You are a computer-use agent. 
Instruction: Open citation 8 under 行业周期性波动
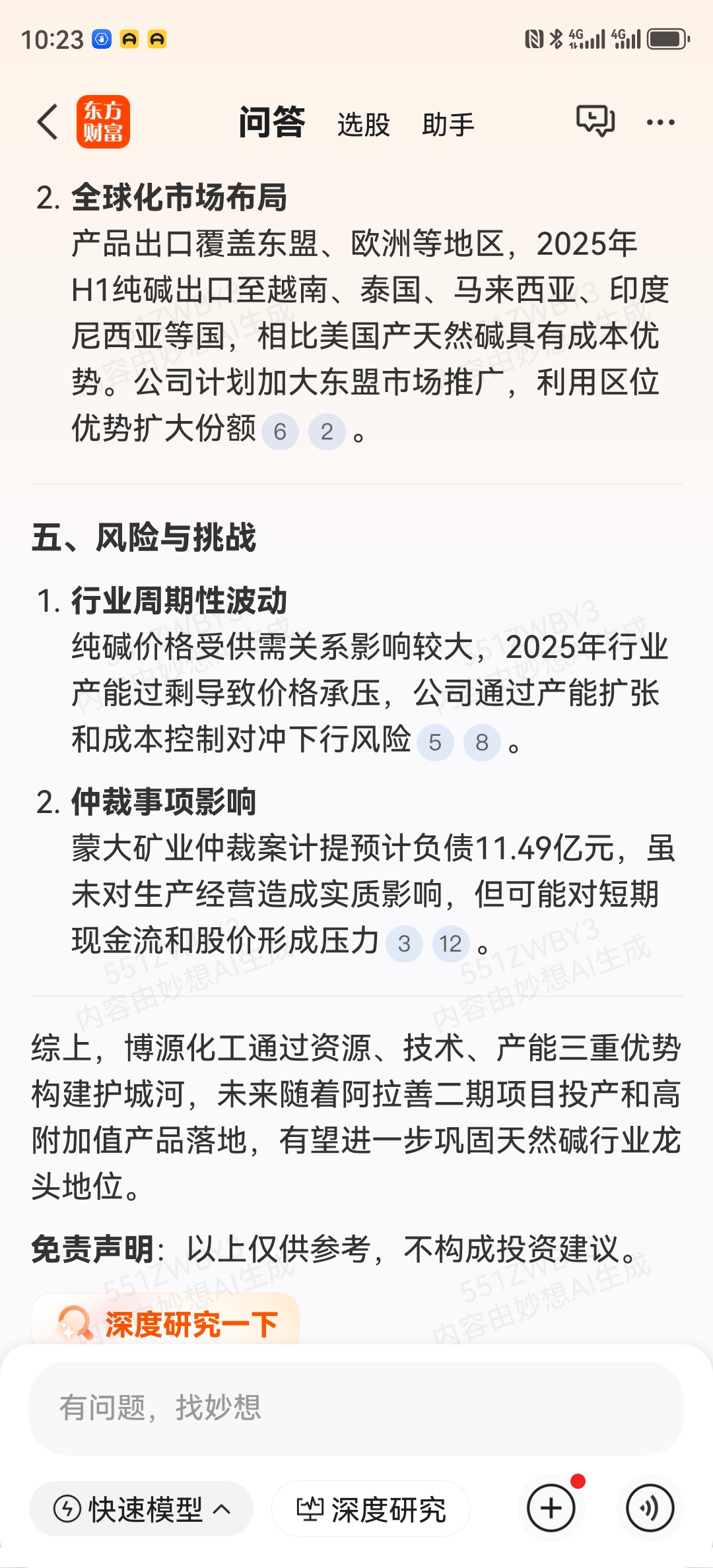pyautogui.click(x=482, y=742)
